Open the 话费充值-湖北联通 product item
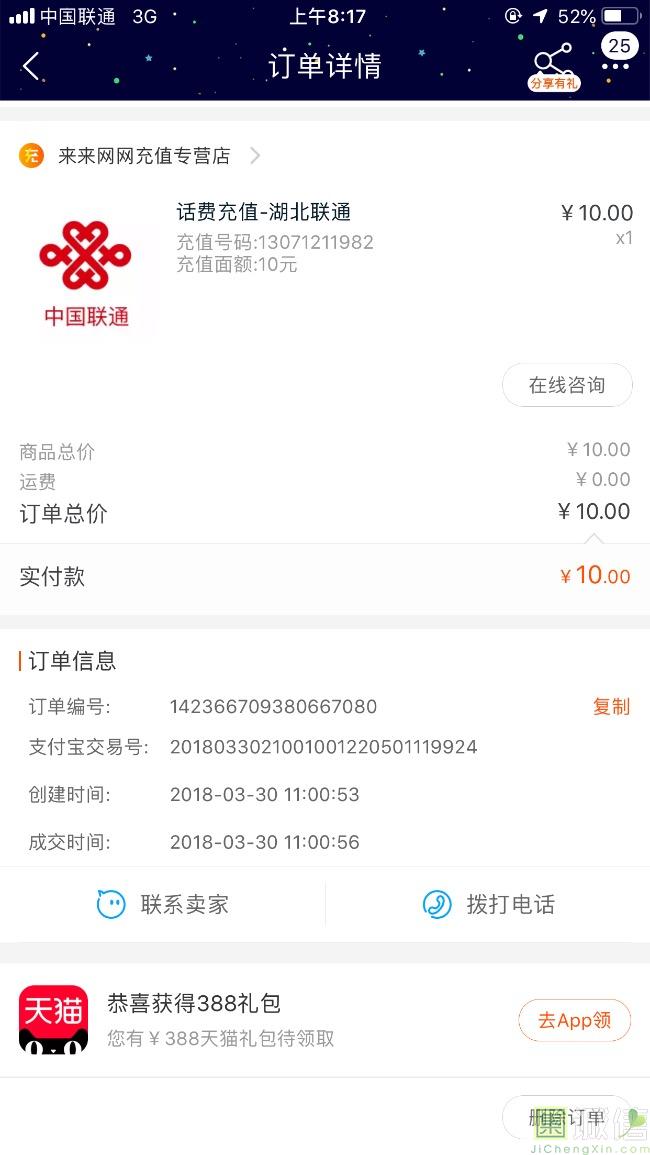 [264, 212]
